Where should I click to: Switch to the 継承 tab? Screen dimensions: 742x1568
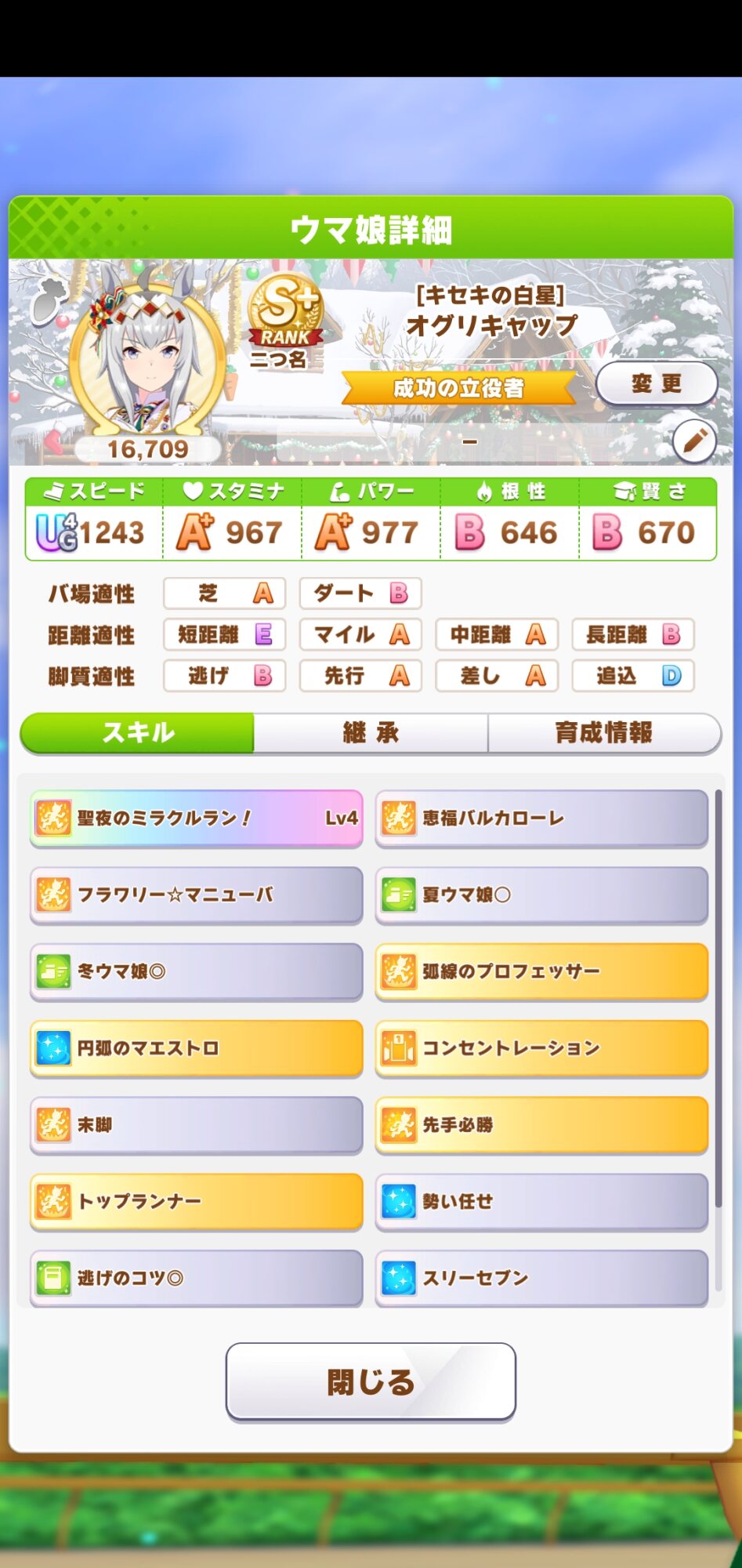(371, 733)
